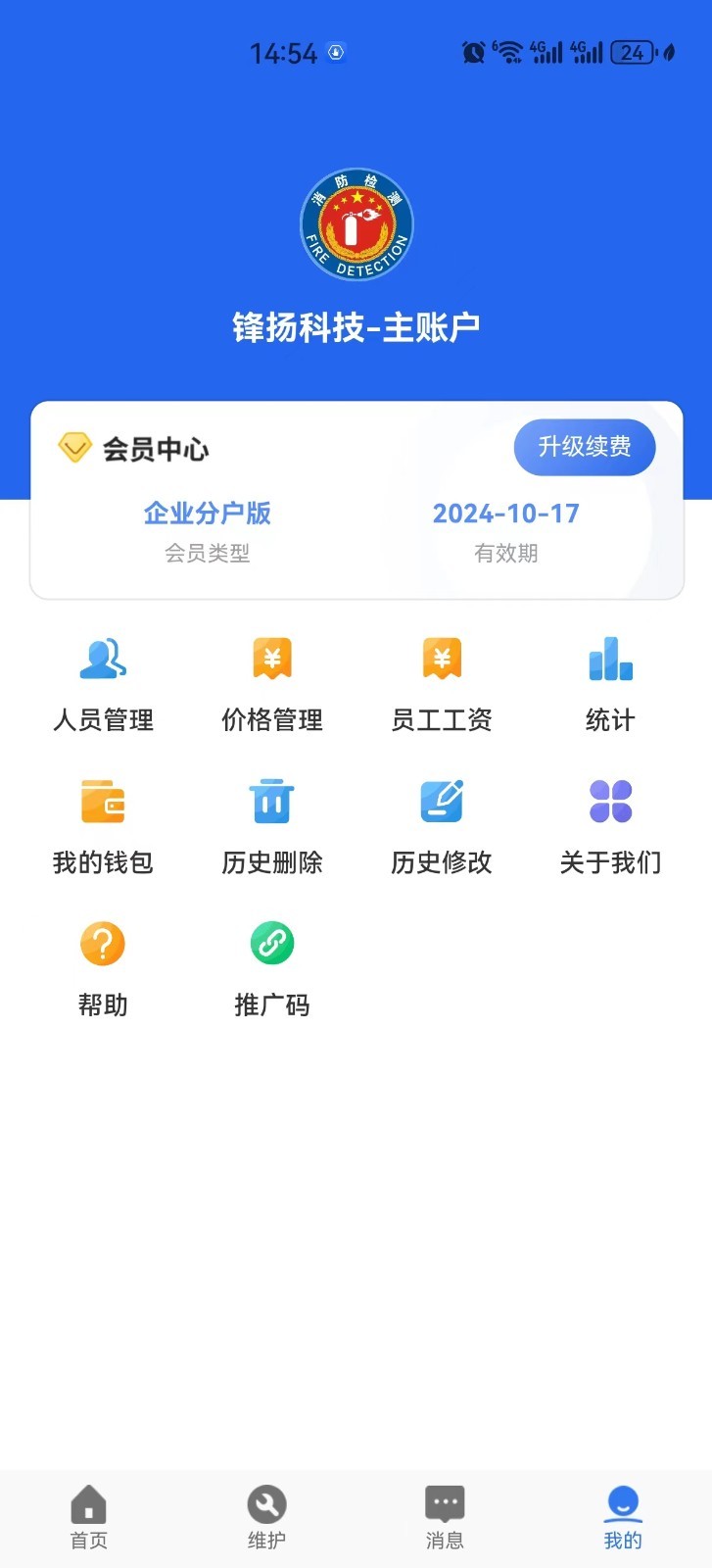712x1568 pixels.
Task: Open 员工工资 (employee wages)
Action: tap(440, 683)
